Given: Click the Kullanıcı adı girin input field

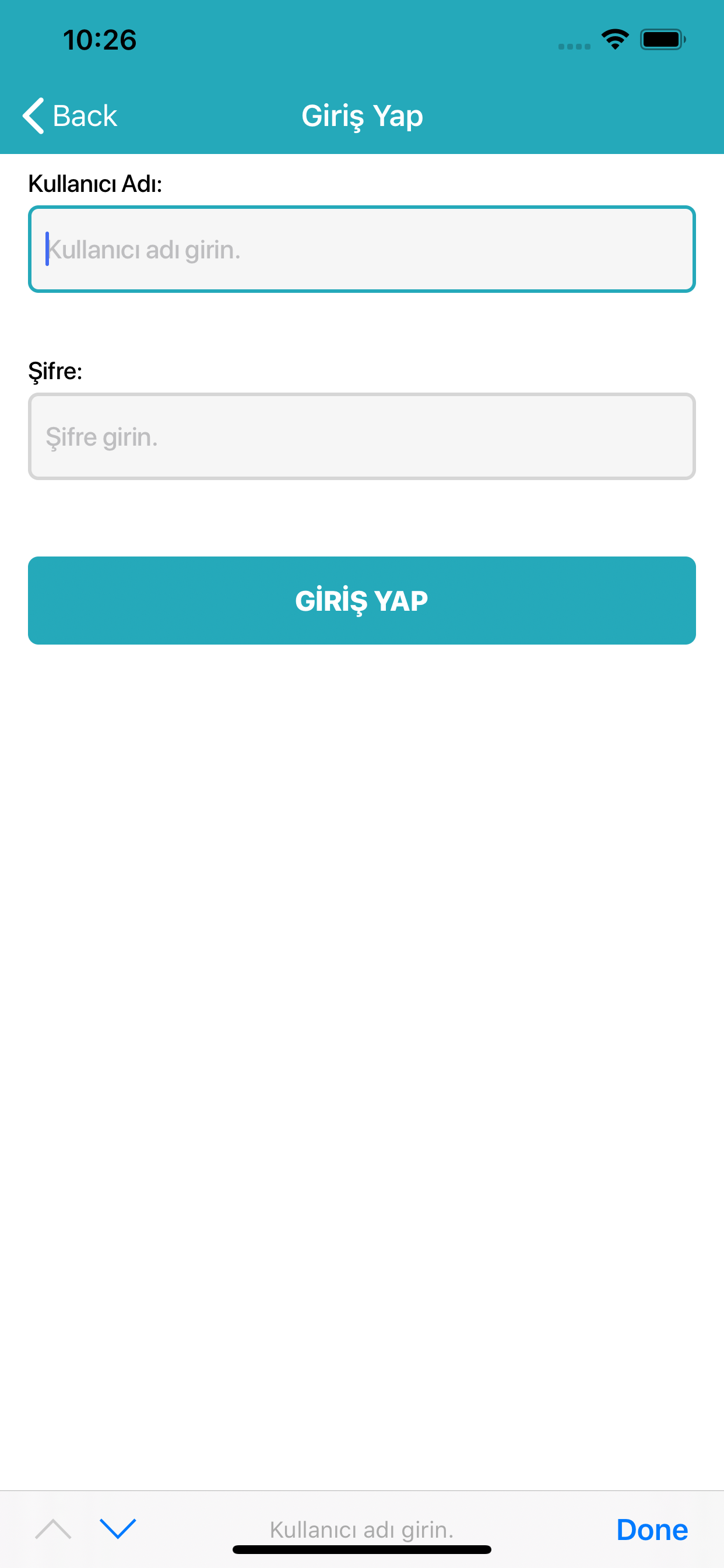Looking at the screenshot, I should 362,250.
